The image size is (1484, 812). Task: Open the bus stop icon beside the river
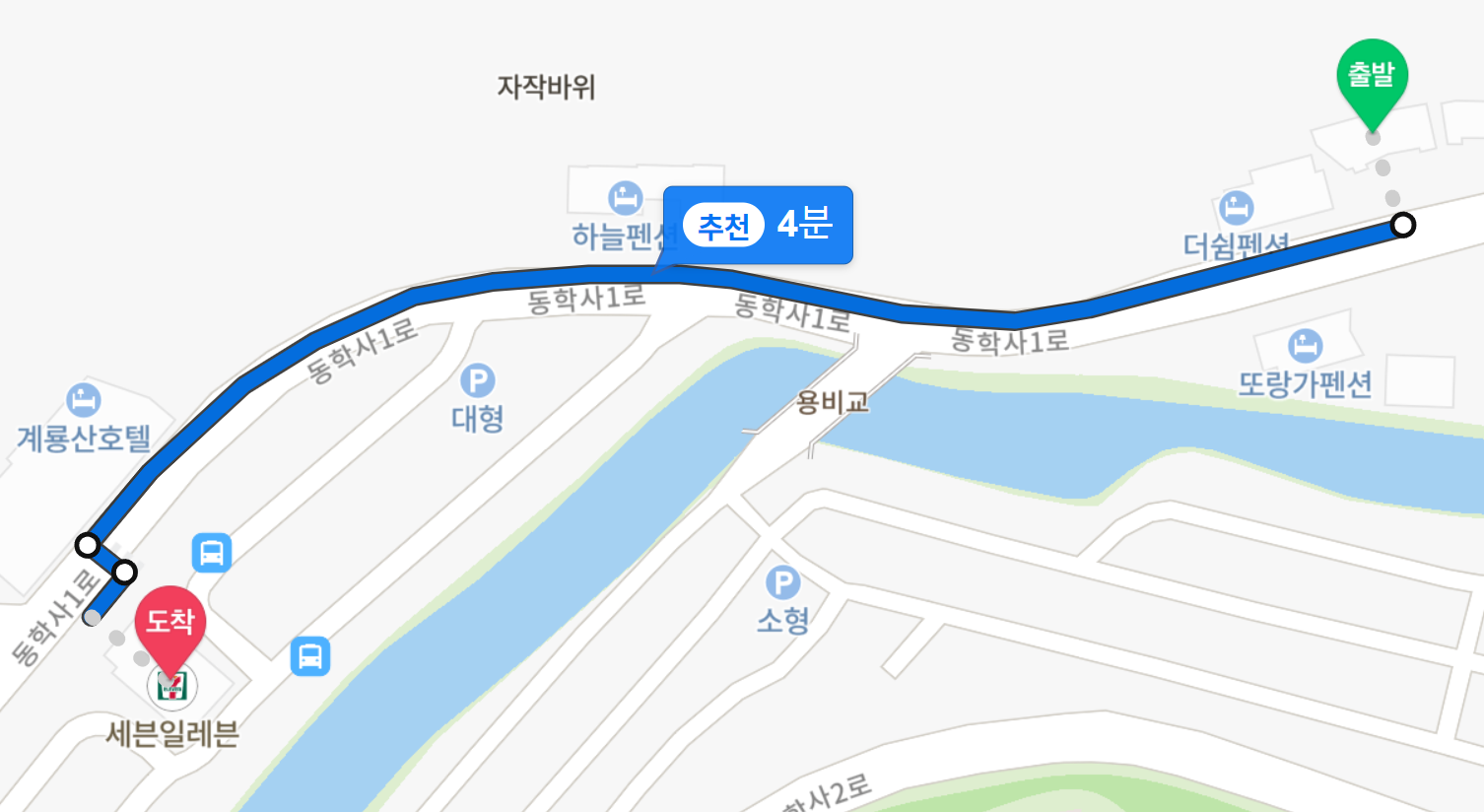coord(310,656)
